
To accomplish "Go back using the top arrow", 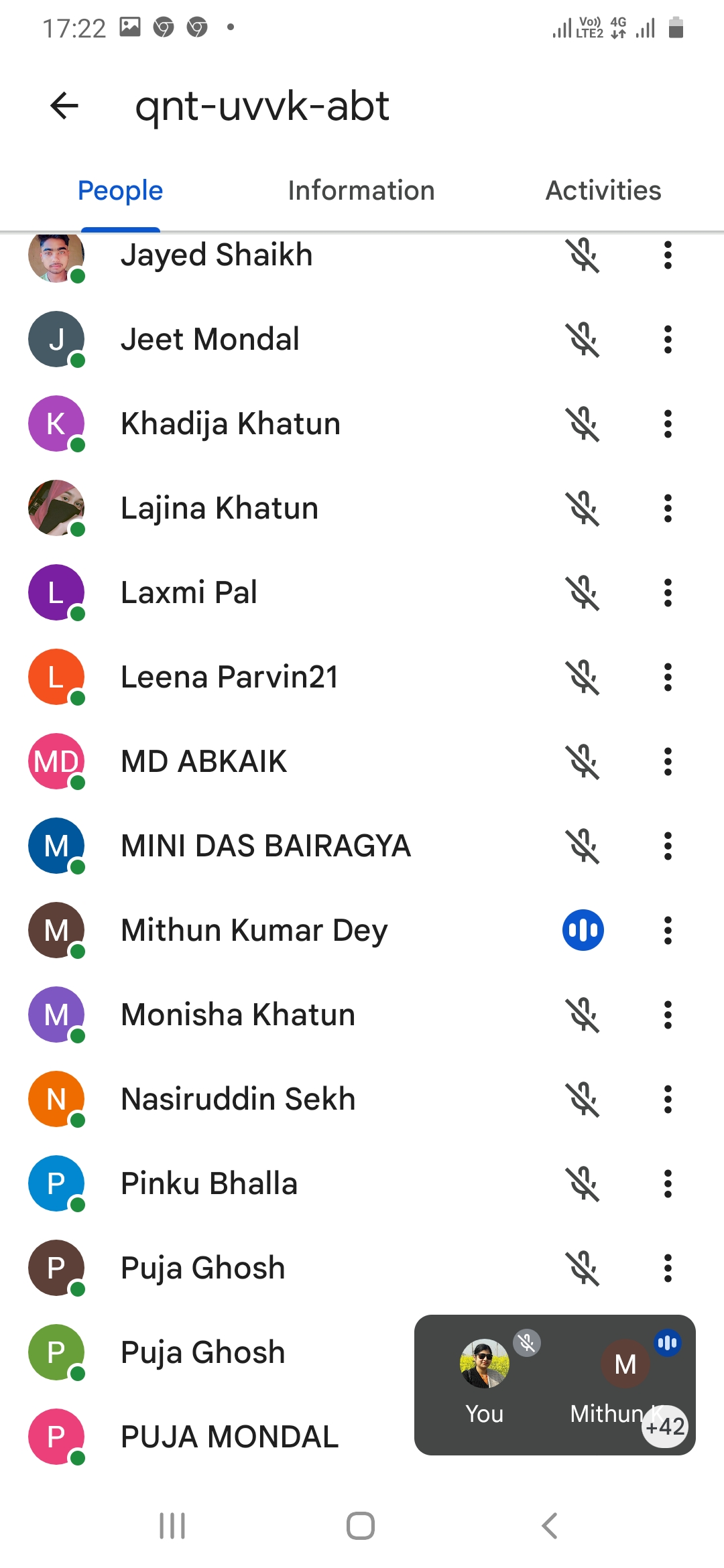I will click(x=64, y=106).
